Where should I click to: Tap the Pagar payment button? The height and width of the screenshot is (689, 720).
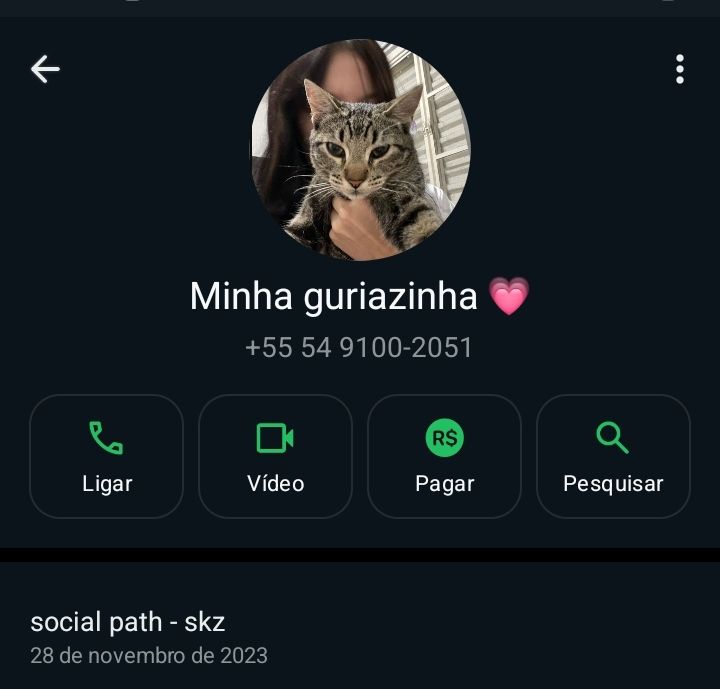[444, 456]
